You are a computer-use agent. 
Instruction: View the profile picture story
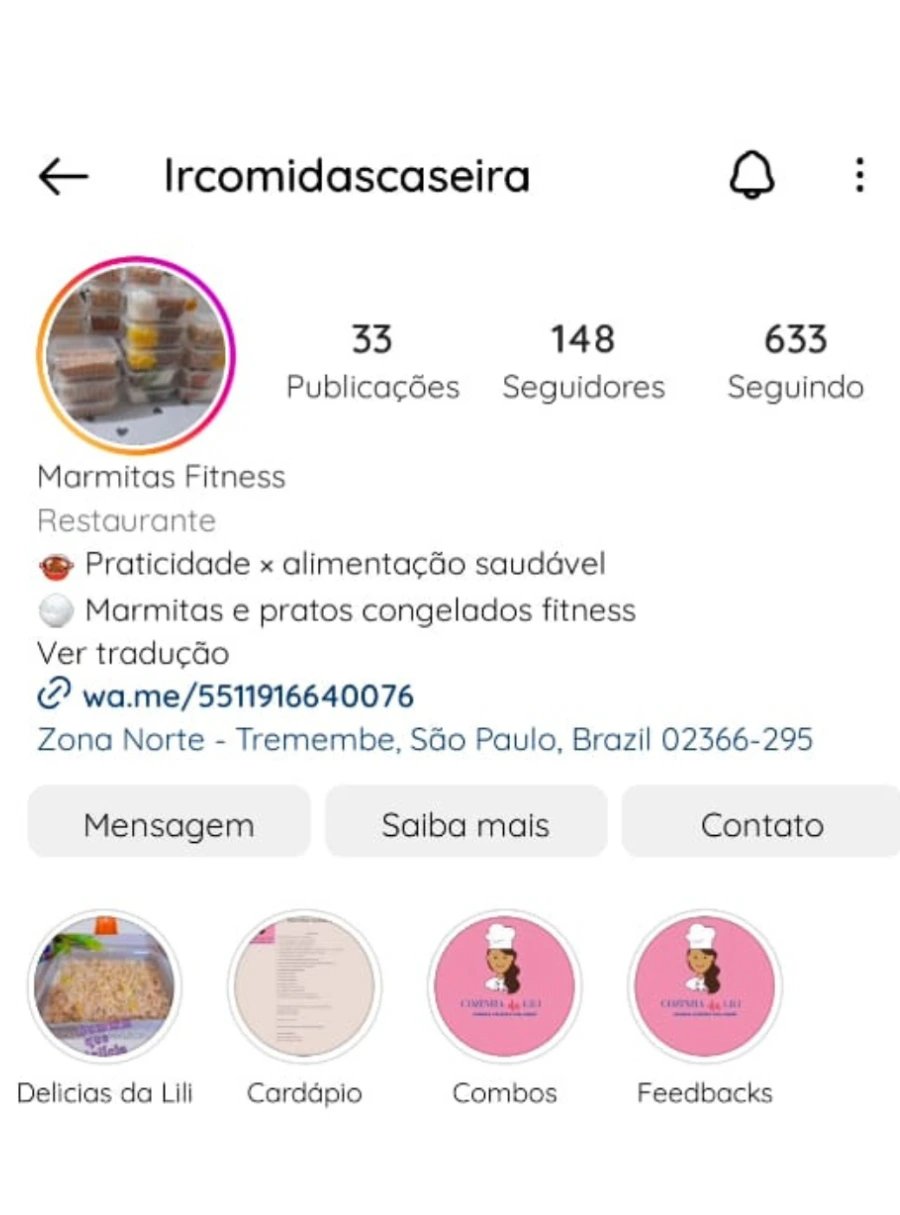[x=136, y=354]
